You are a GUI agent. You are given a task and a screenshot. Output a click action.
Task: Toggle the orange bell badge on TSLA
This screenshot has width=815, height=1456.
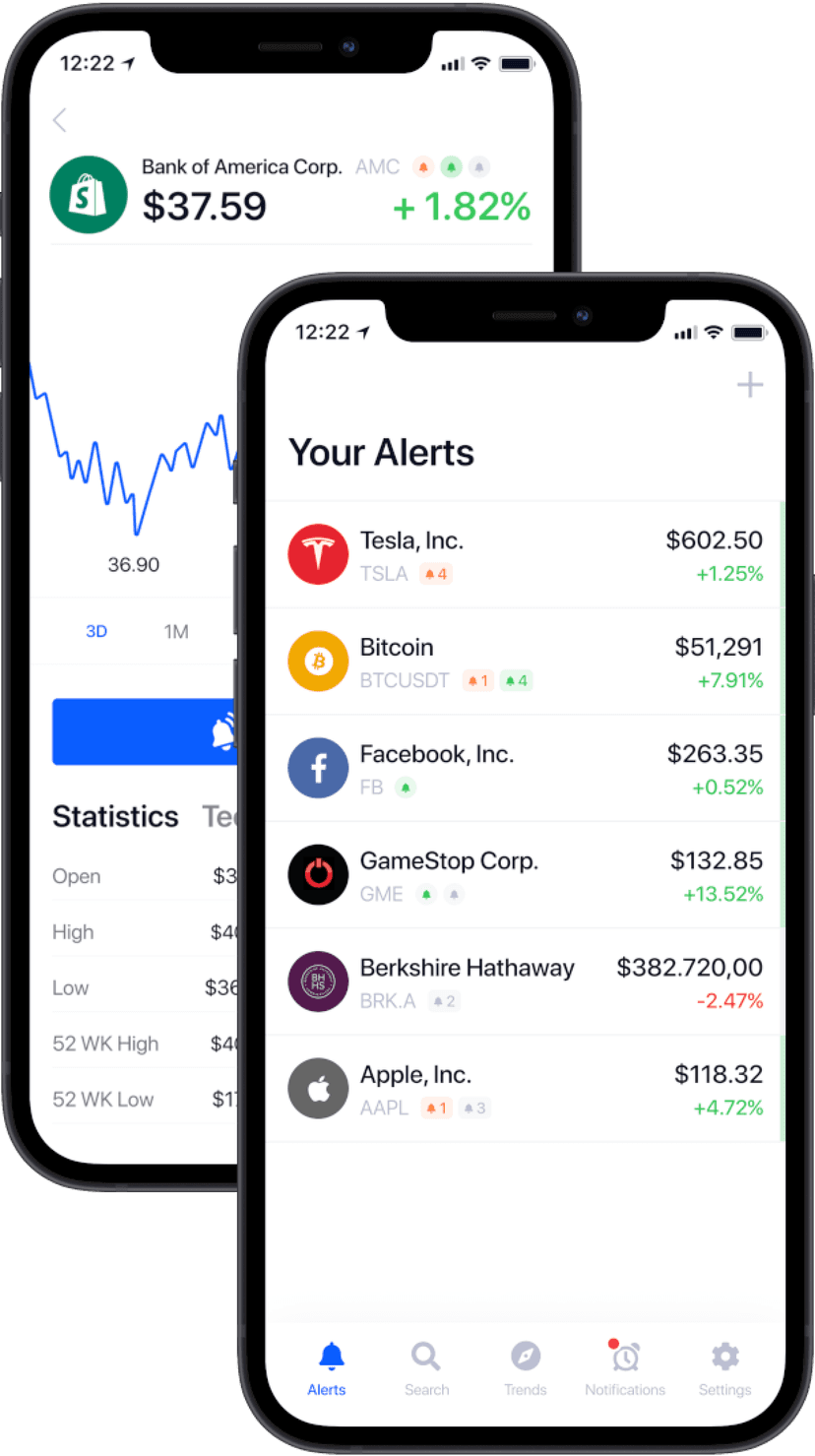pos(435,574)
